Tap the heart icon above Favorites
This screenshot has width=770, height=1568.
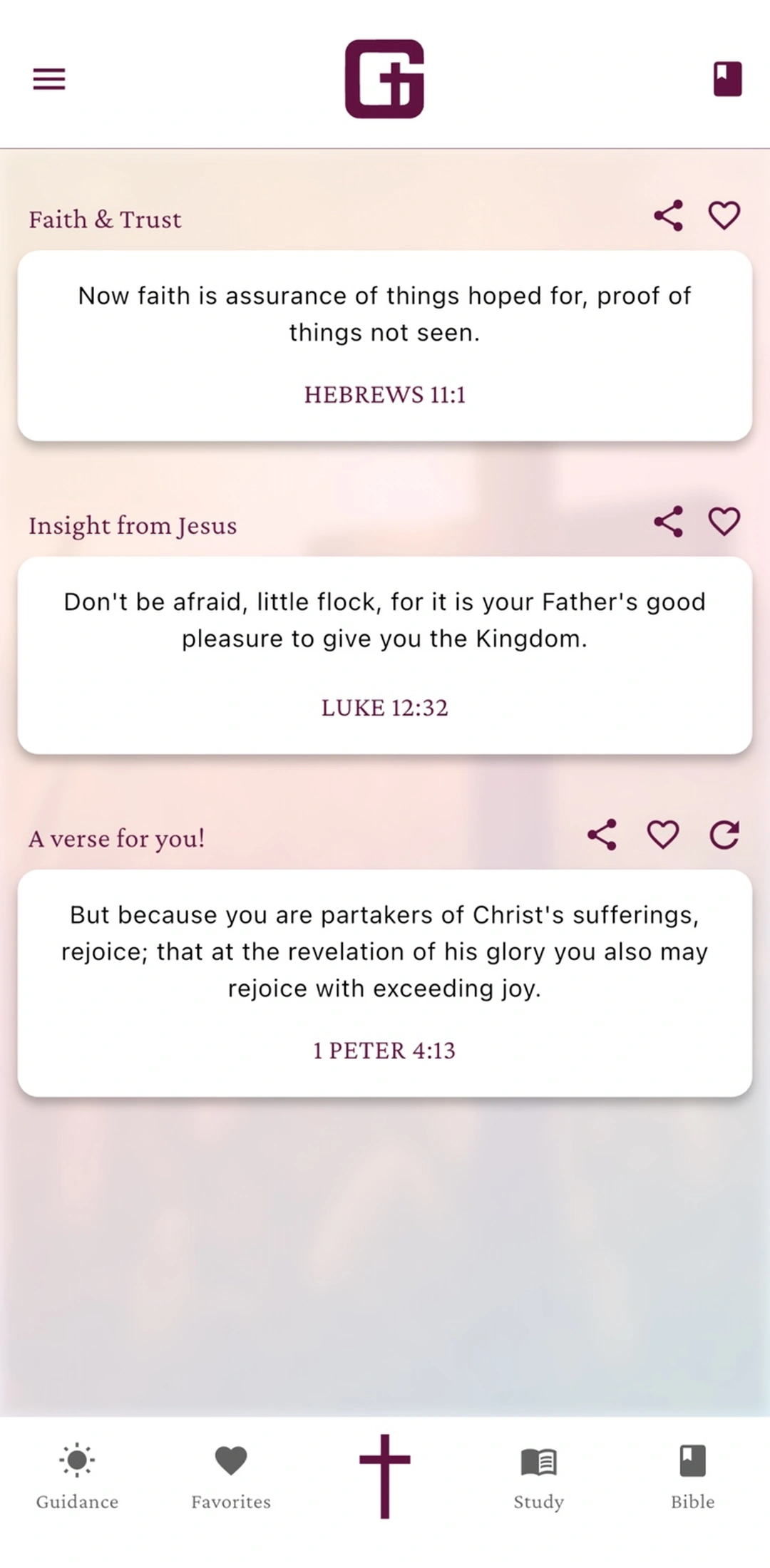[230, 1458]
